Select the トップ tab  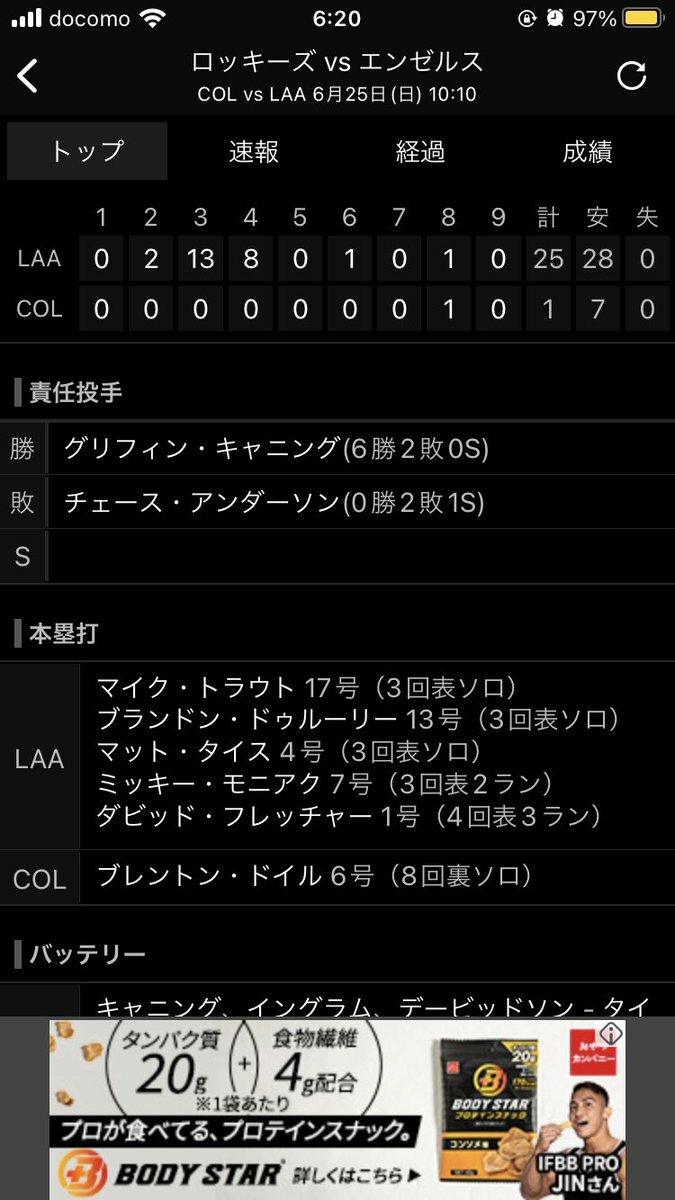tap(87, 152)
